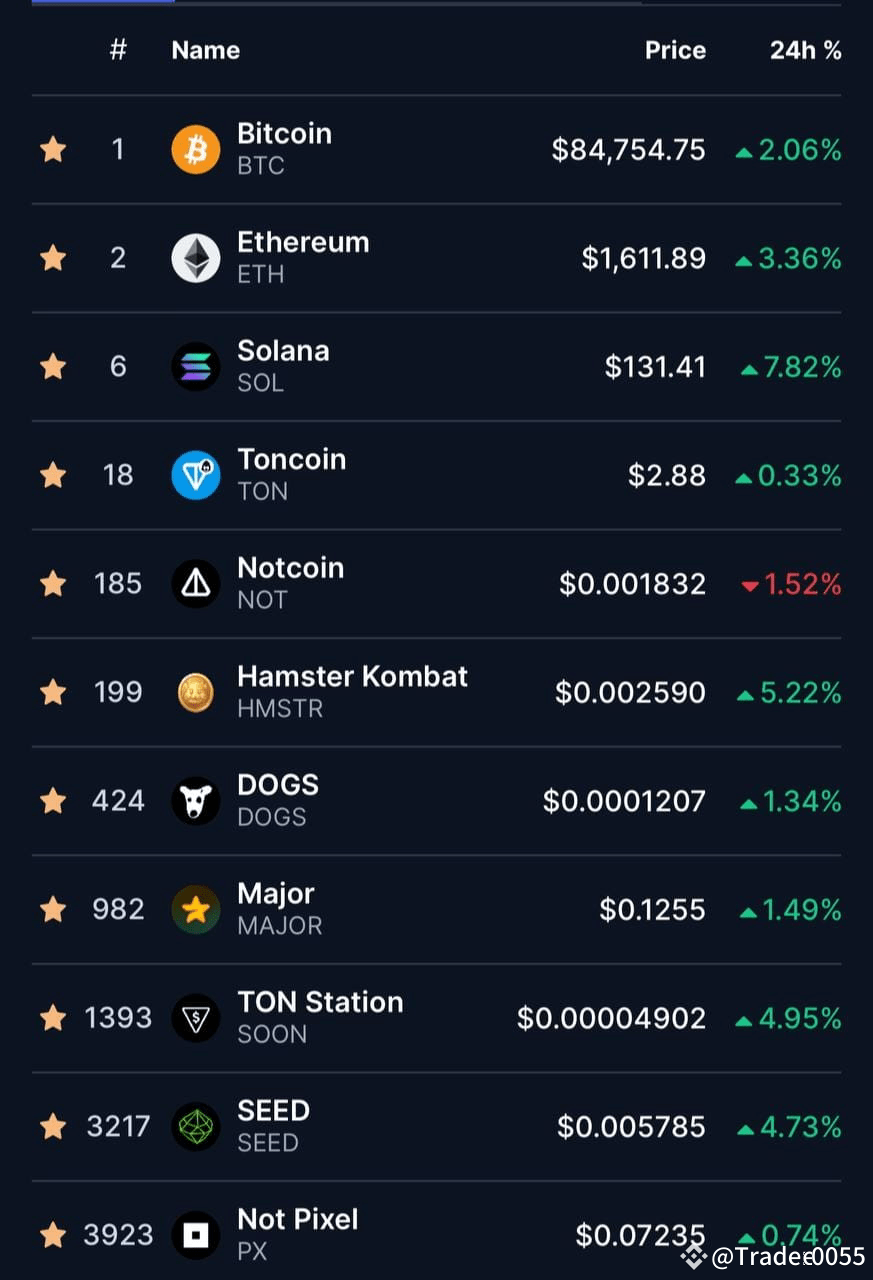This screenshot has width=873, height=1280.
Task: Toggle the watchlist star for Notcoin
Action: pos(52,584)
